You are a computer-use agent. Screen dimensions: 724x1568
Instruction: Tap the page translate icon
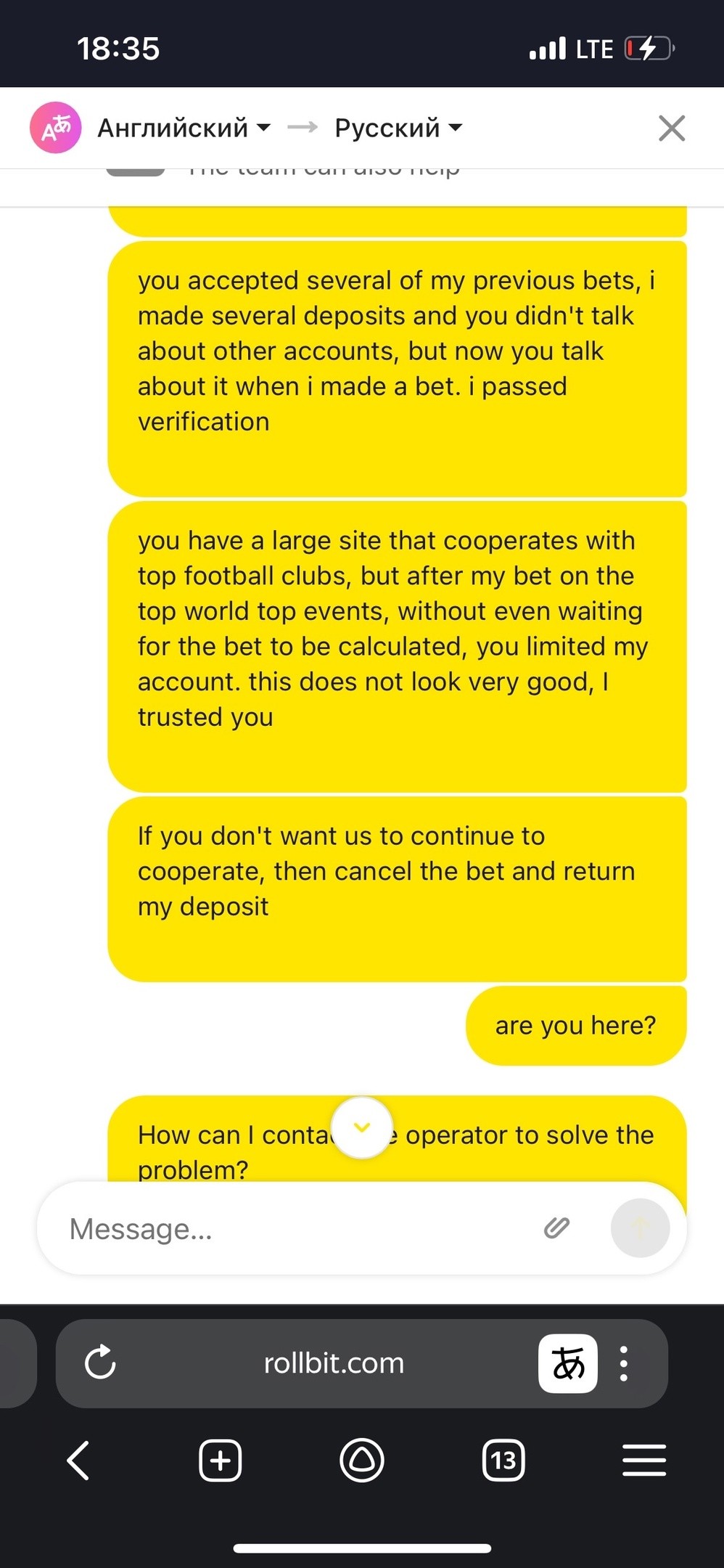point(568,1363)
